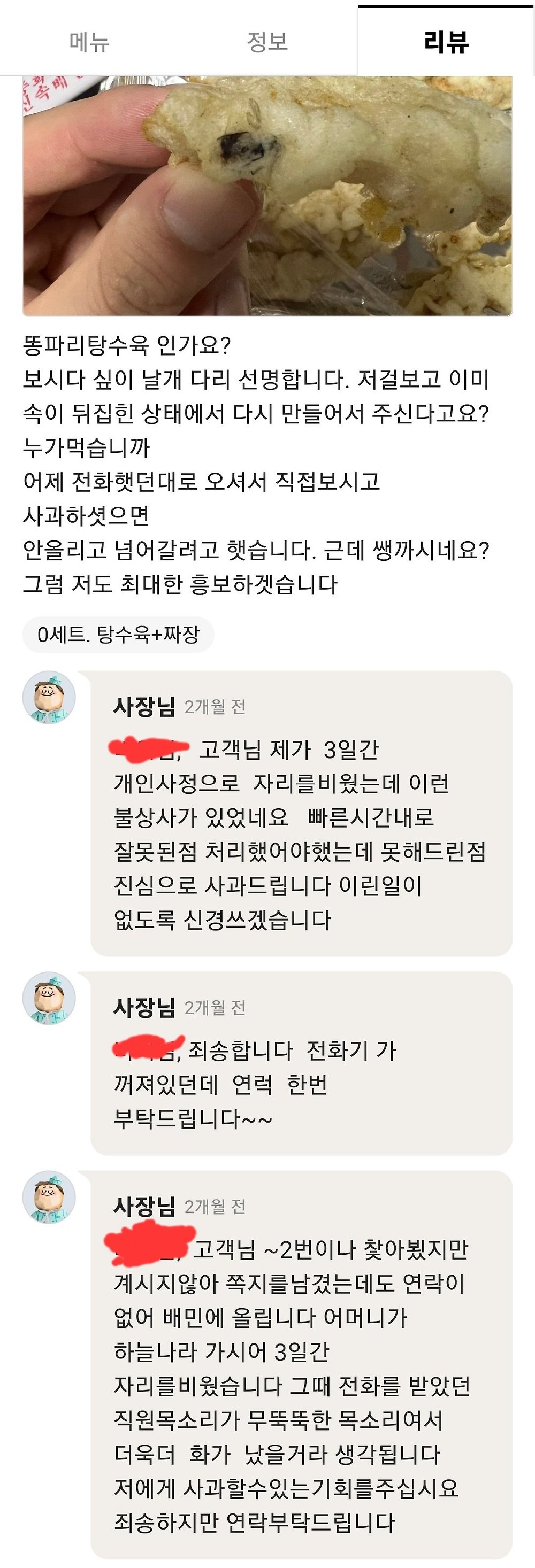Viewport: 535px width, 1568px height.
Task: Select the 리뷰 tab
Action: [x=446, y=41]
